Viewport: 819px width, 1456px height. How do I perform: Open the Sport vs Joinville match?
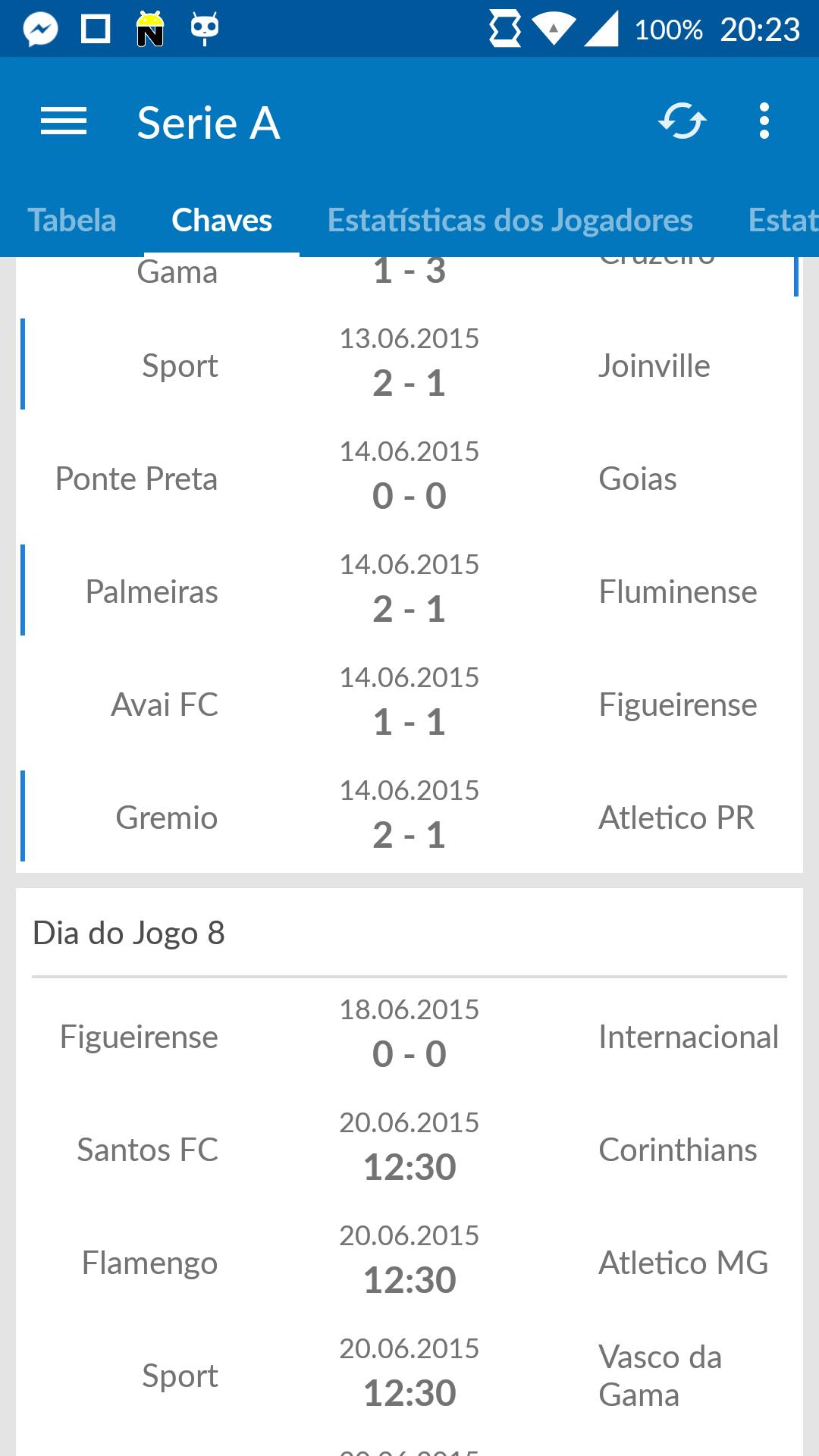[x=409, y=365]
